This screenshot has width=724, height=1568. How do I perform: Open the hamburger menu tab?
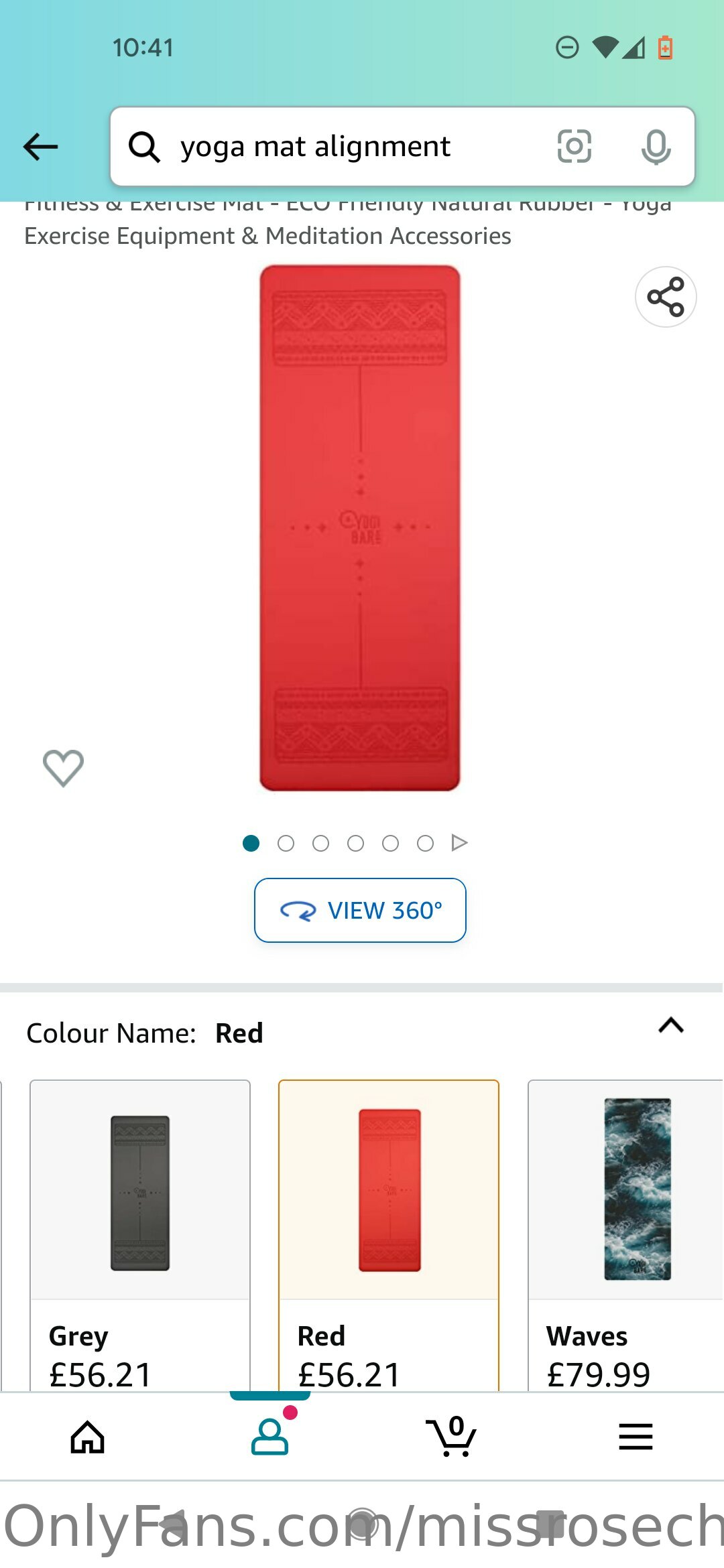(x=636, y=1437)
